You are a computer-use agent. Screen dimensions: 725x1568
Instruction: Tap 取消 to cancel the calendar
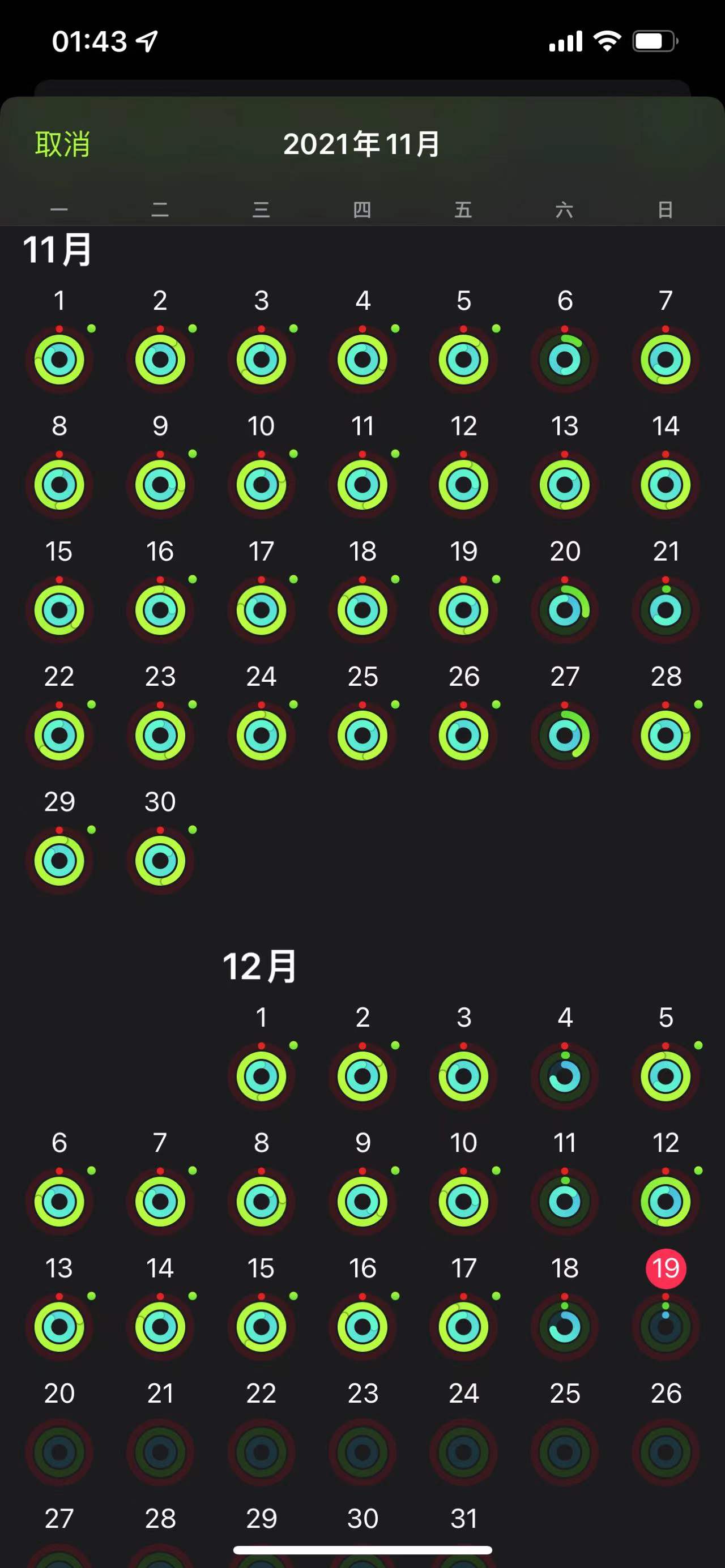pyautogui.click(x=62, y=144)
